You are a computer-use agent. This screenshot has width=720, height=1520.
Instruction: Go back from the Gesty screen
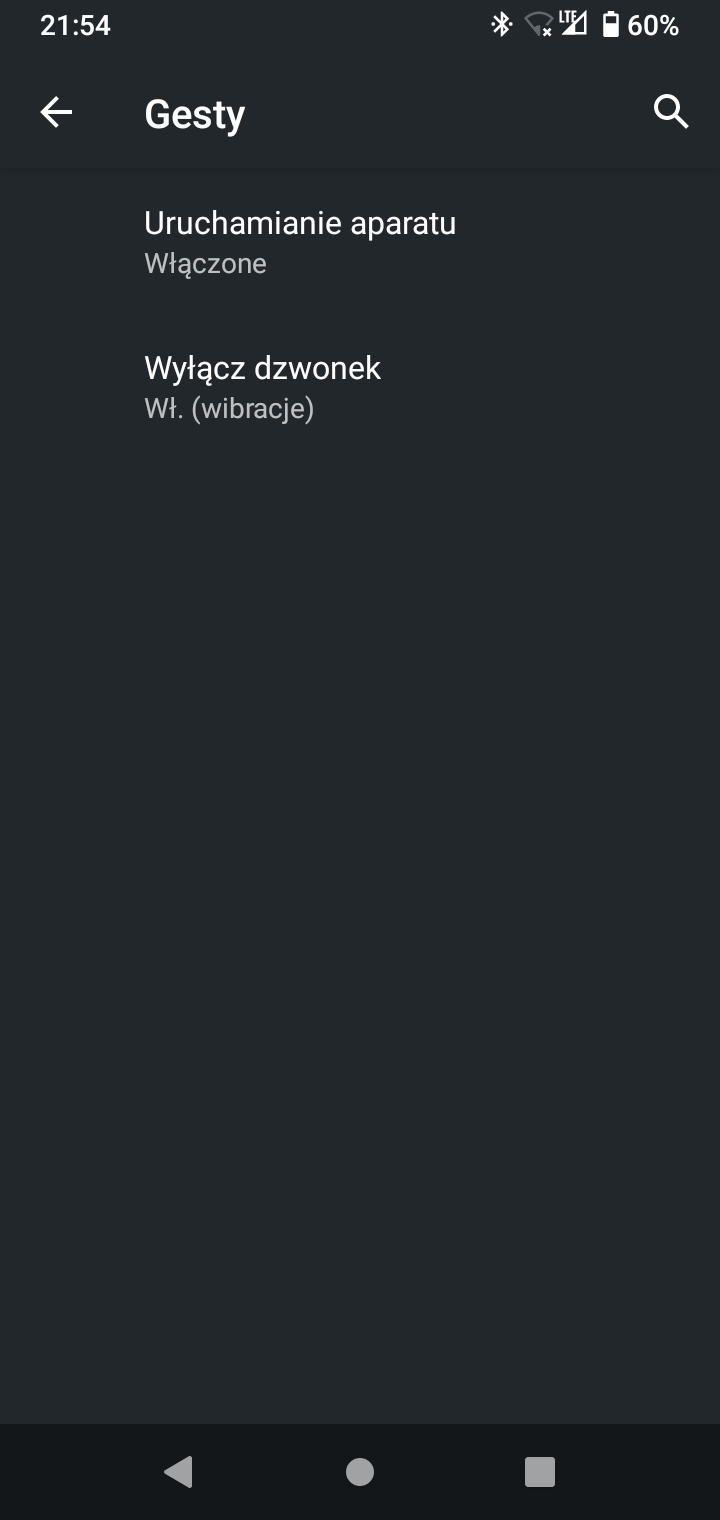click(x=56, y=113)
